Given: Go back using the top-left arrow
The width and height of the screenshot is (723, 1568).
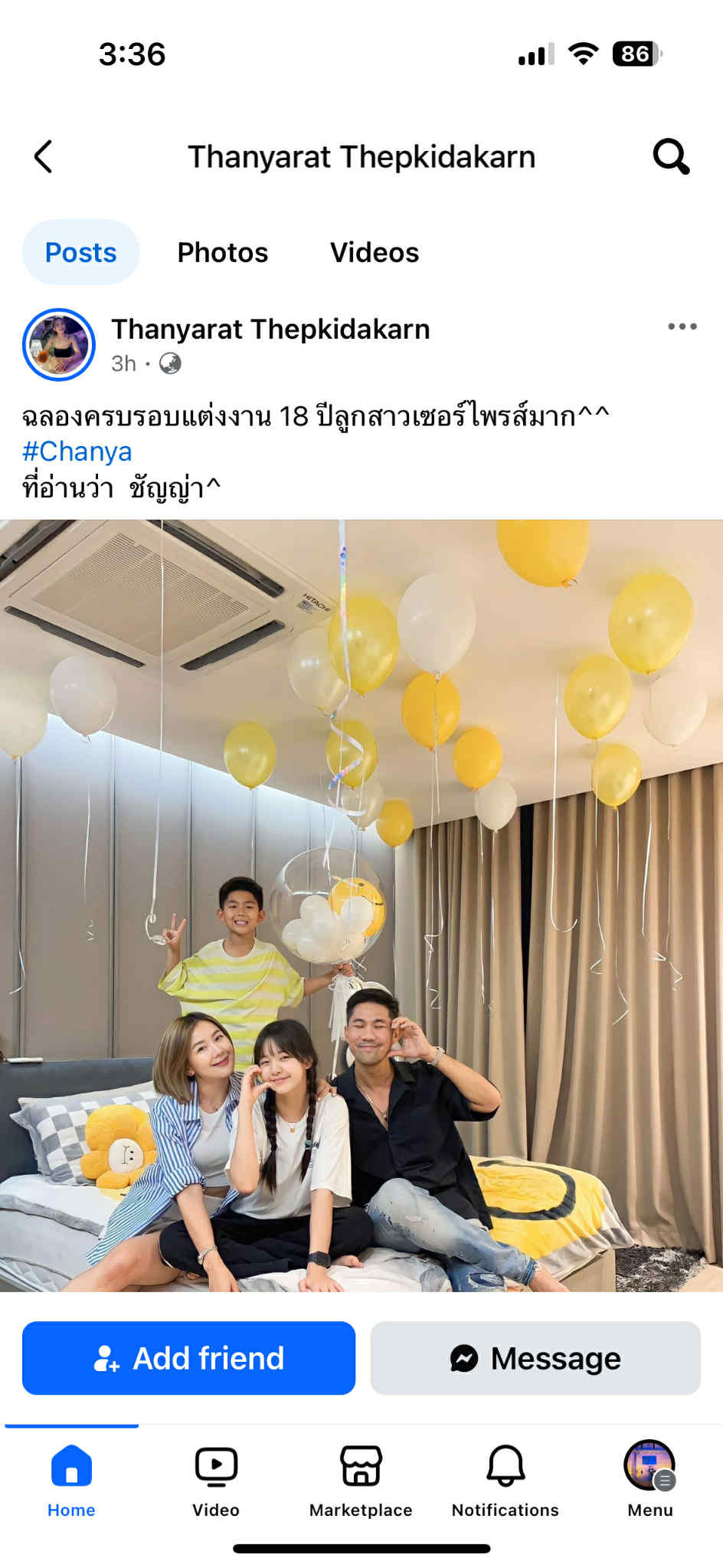Looking at the screenshot, I should (44, 157).
